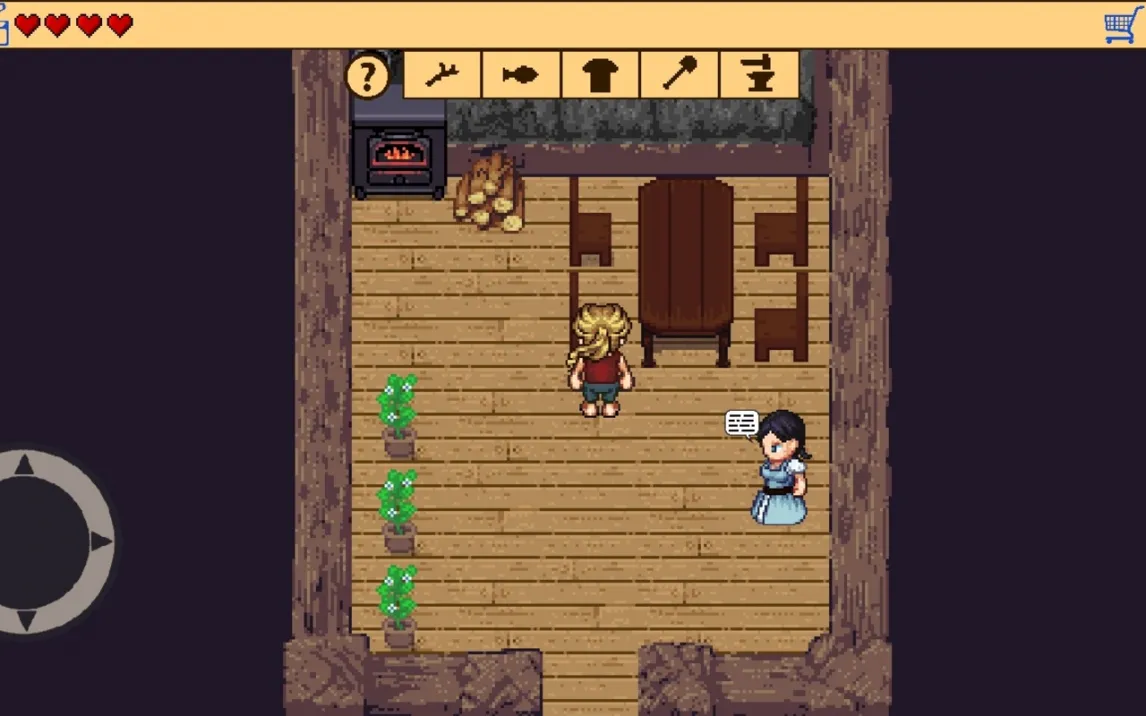Open the shop cart icon

point(1123,25)
